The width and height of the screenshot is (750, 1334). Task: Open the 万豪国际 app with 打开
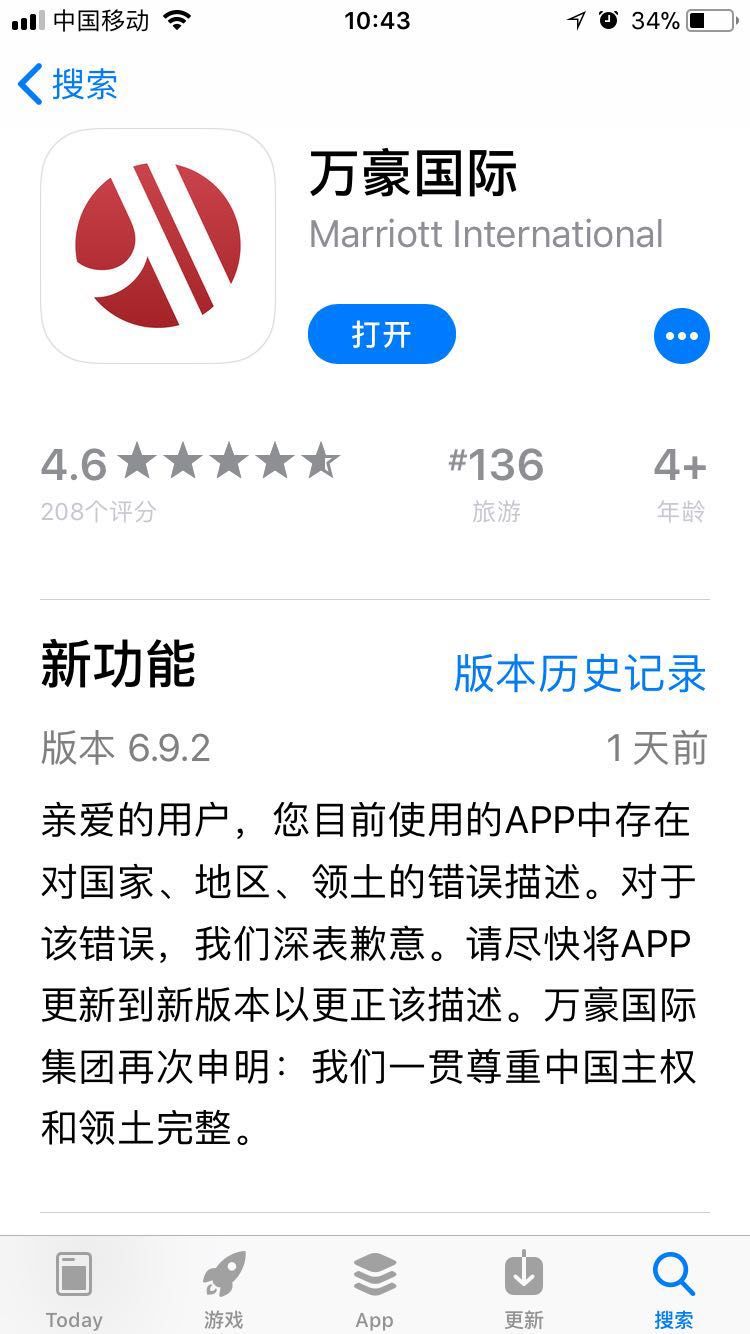pos(381,335)
